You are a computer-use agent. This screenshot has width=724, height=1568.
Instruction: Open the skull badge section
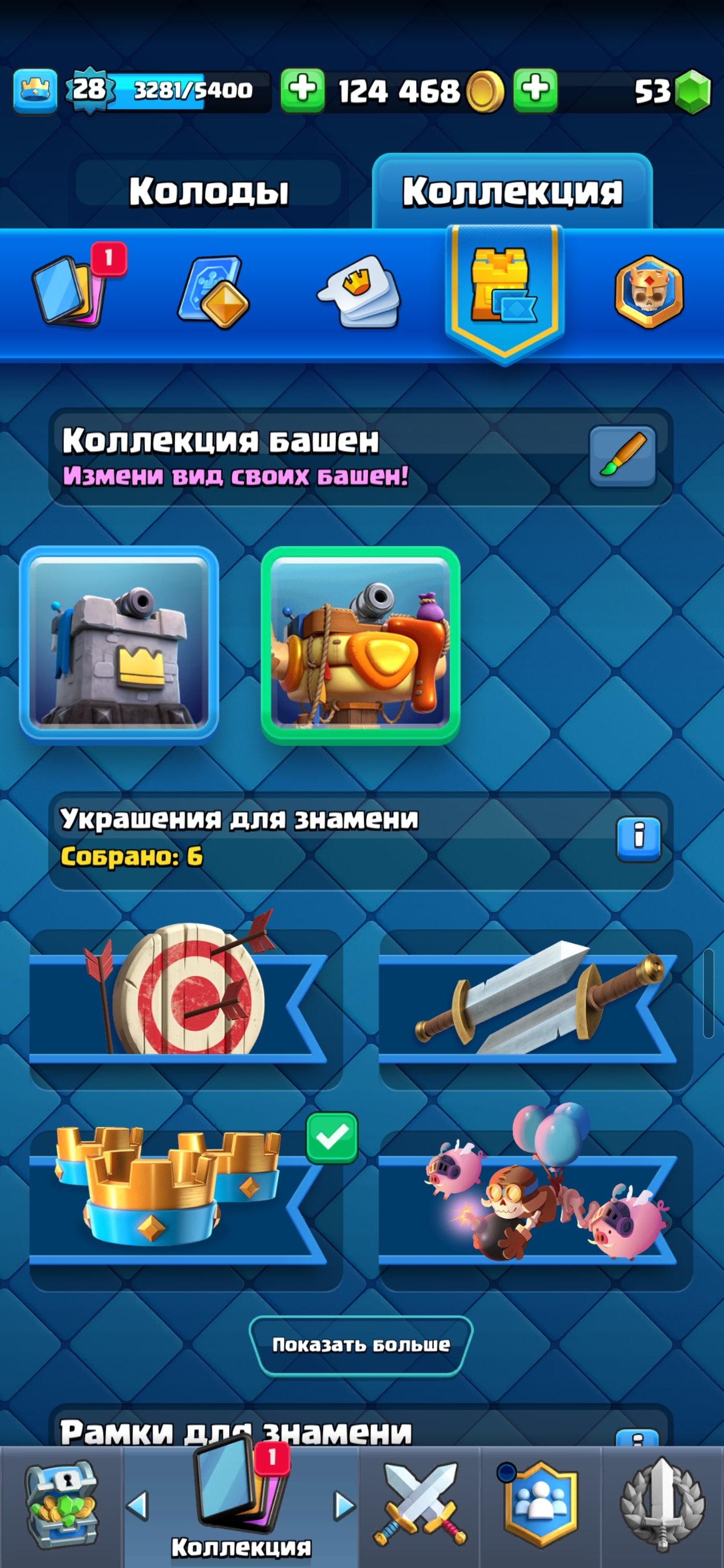(x=649, y=292)
